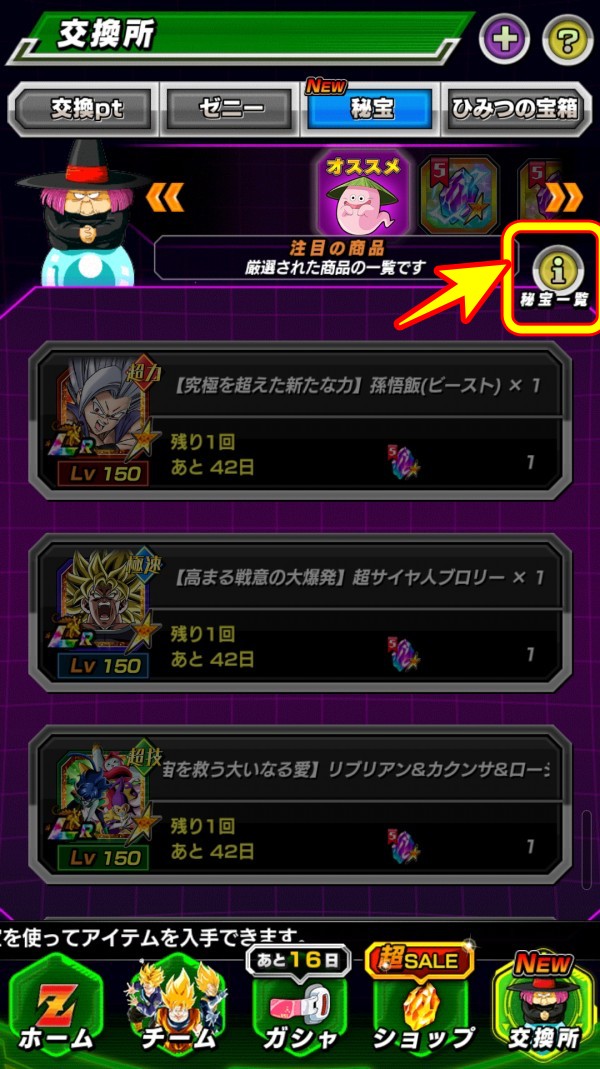Open 超サイヤ人ブロリー exchange item
This screenshot has height=1069, width=600.
pyautogui.click(x=300, y=613)
